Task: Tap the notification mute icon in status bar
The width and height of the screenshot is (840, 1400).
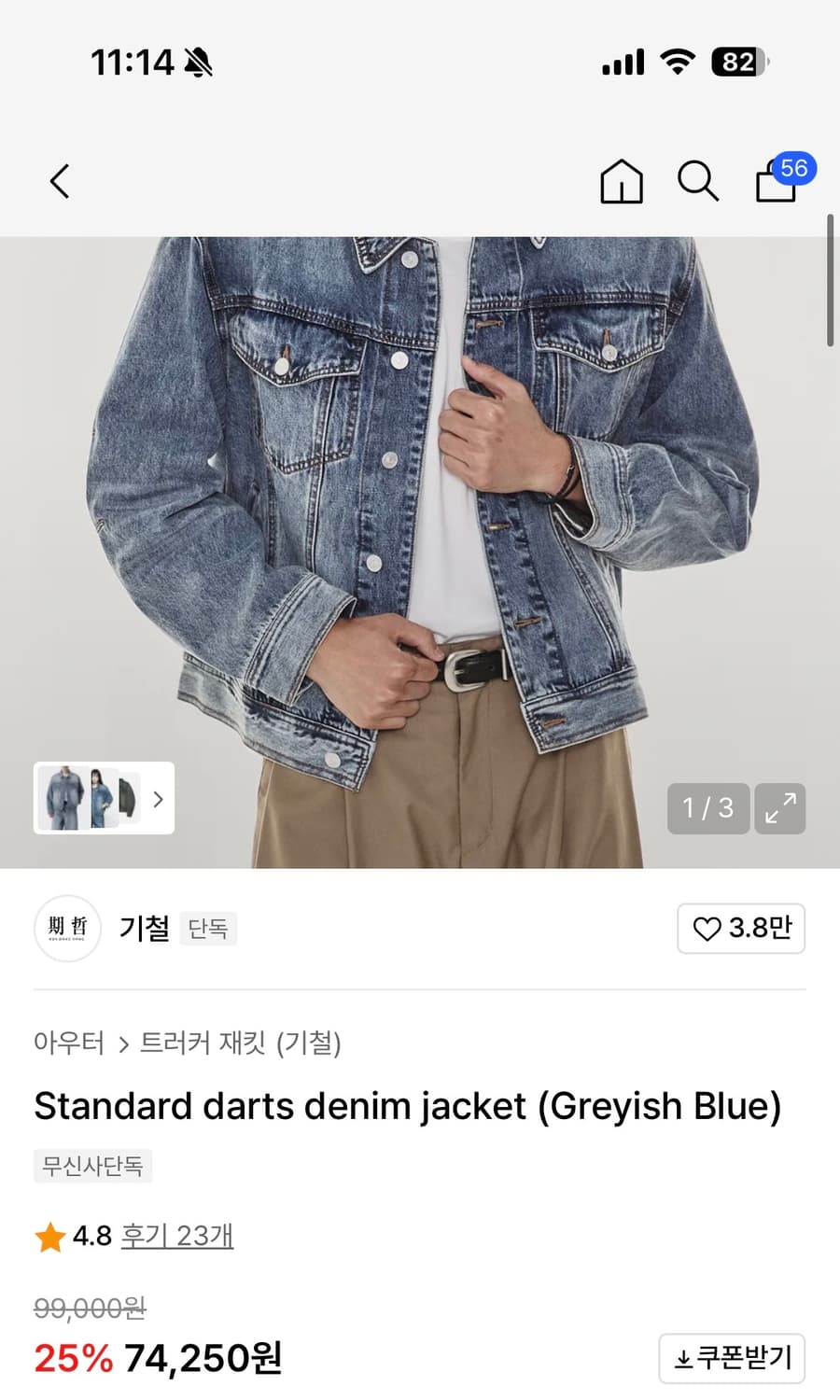Action: click(199, 60)
